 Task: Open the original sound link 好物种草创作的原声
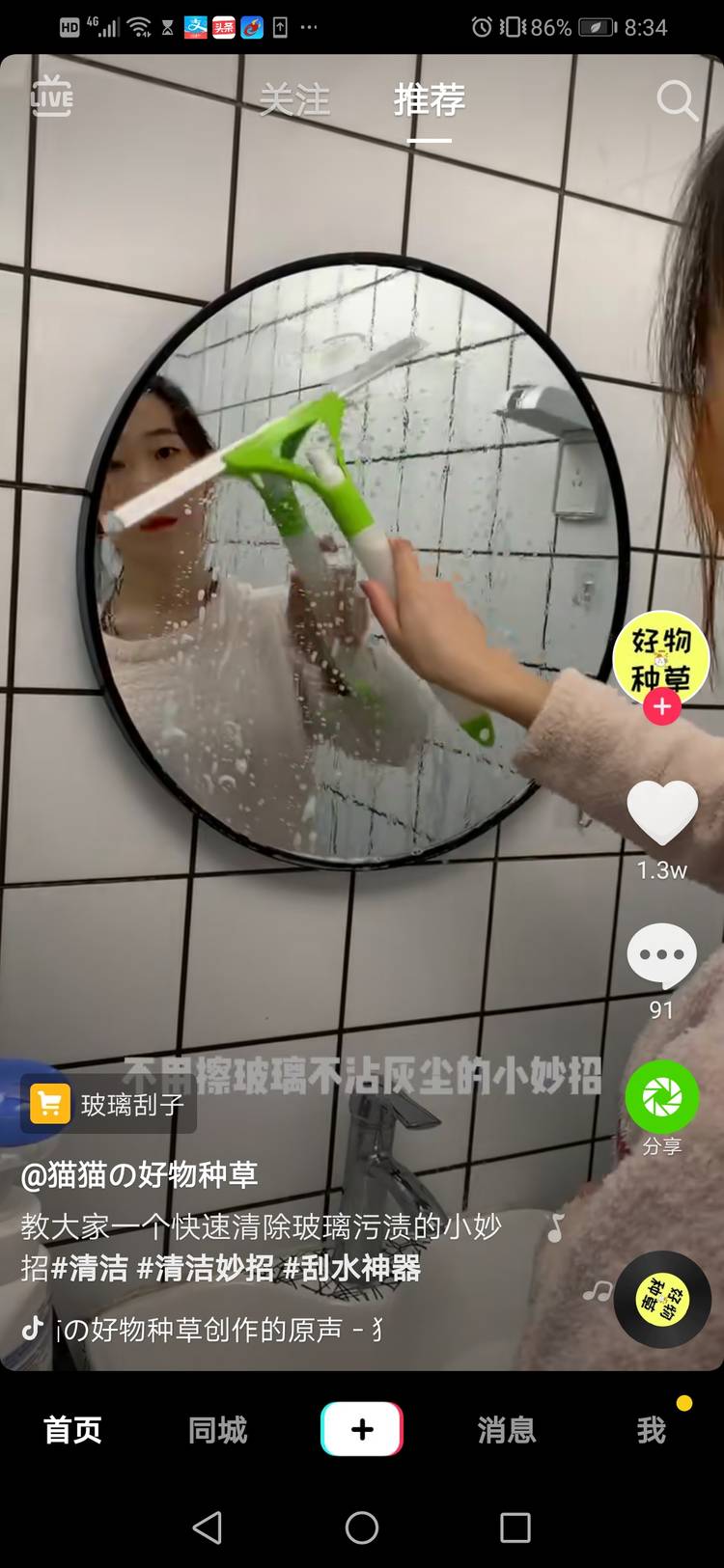pyautogui.click(x=203, y=1330)
